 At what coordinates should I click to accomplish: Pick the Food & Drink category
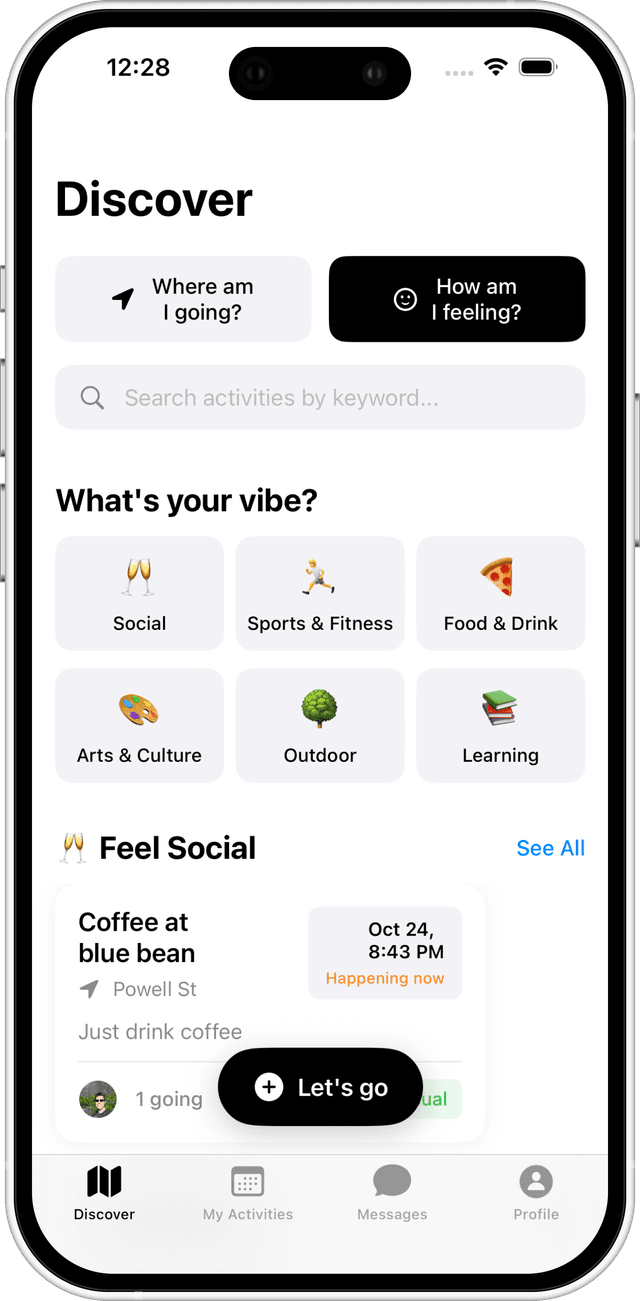tap(500, 594)
